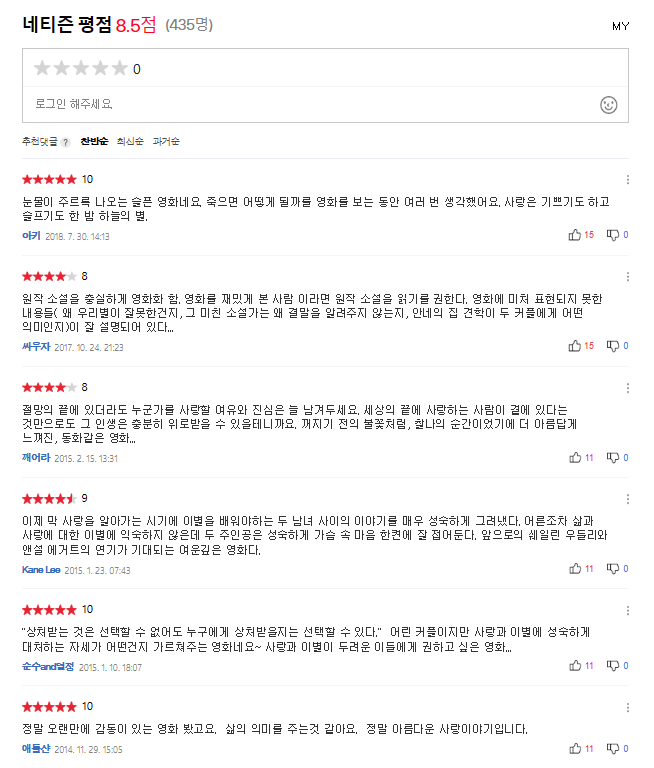The height and width of the screenshot is (768, 654).
Task: Sort reviews by 과거순
Action: [166, 142]
